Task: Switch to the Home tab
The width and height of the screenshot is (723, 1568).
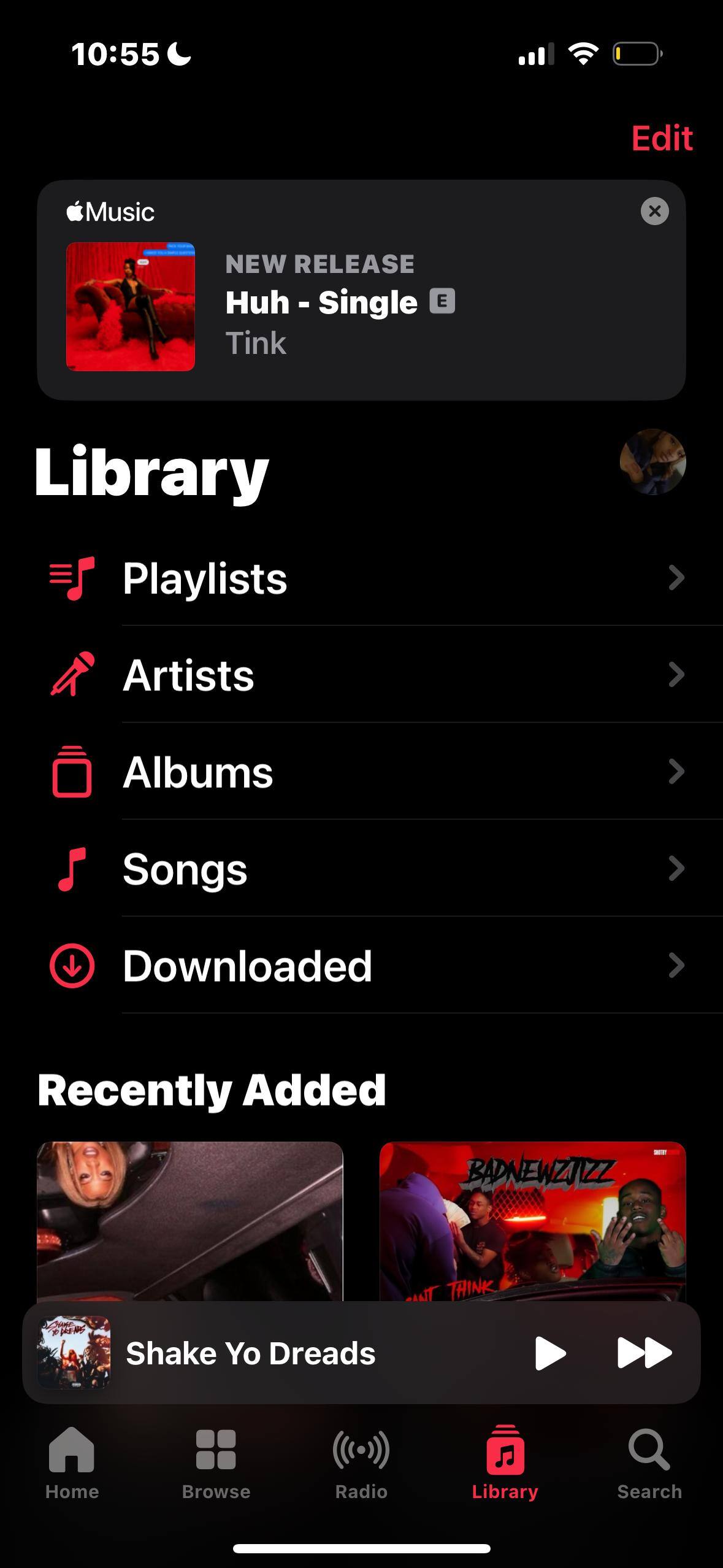Action: 72,1462
